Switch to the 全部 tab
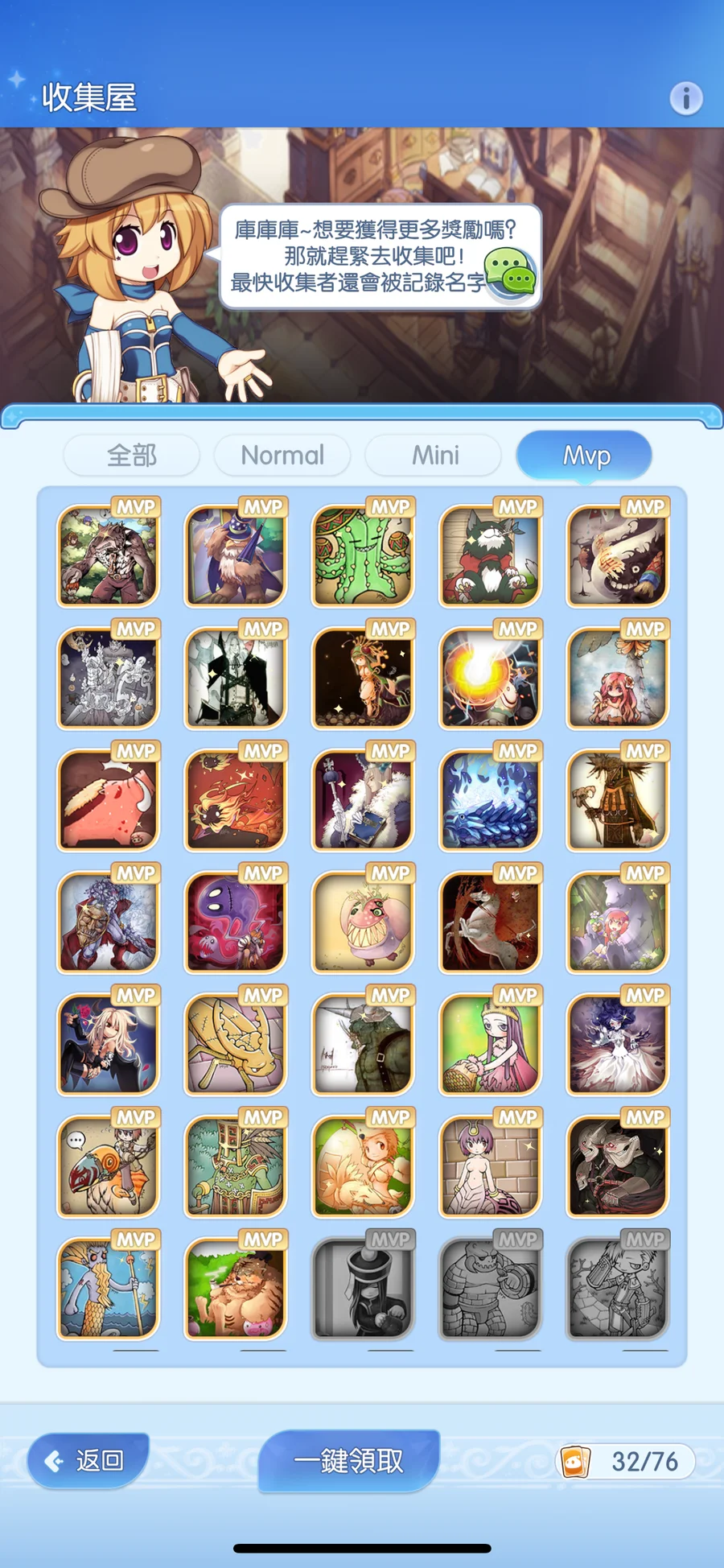 [x=132, y=455]
